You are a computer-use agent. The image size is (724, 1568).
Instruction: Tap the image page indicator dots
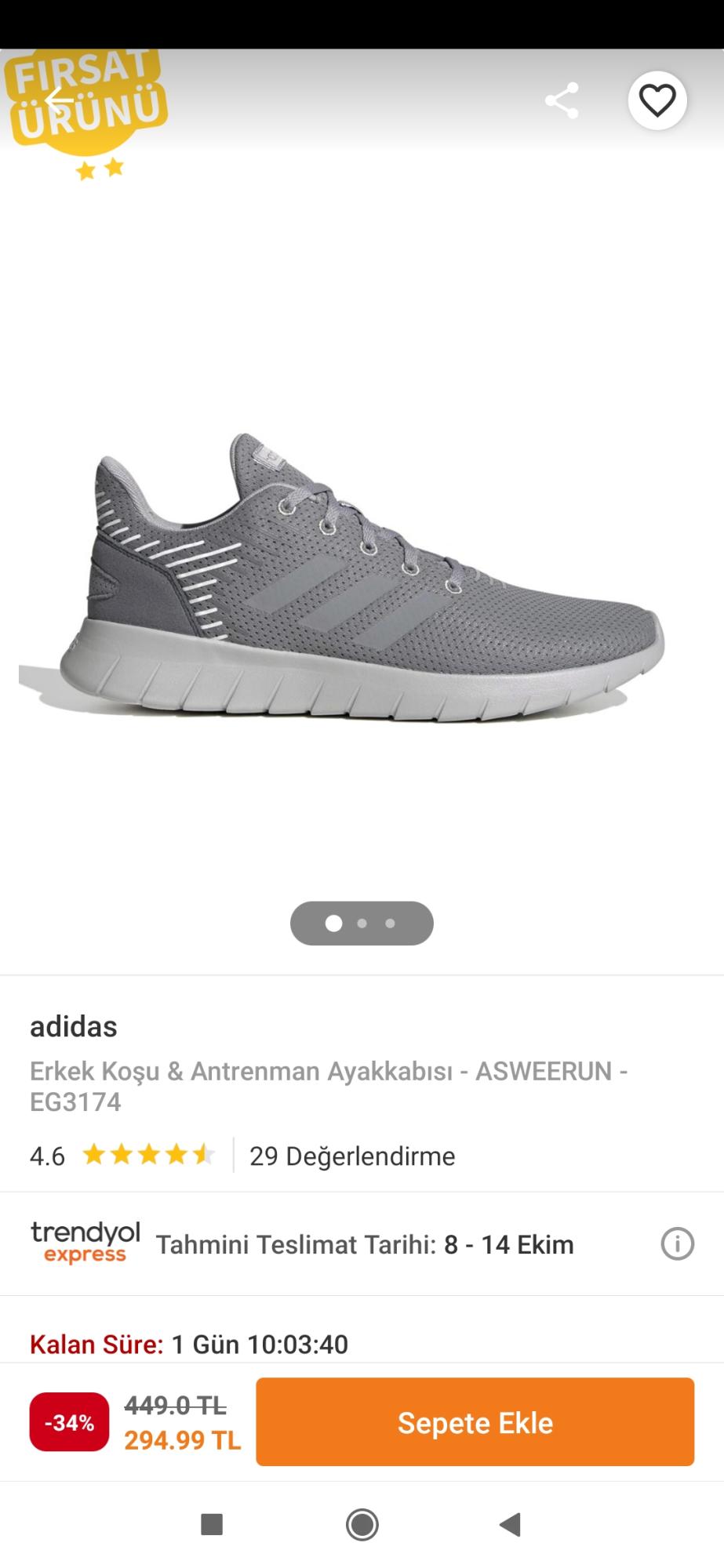tap(362, 923)
